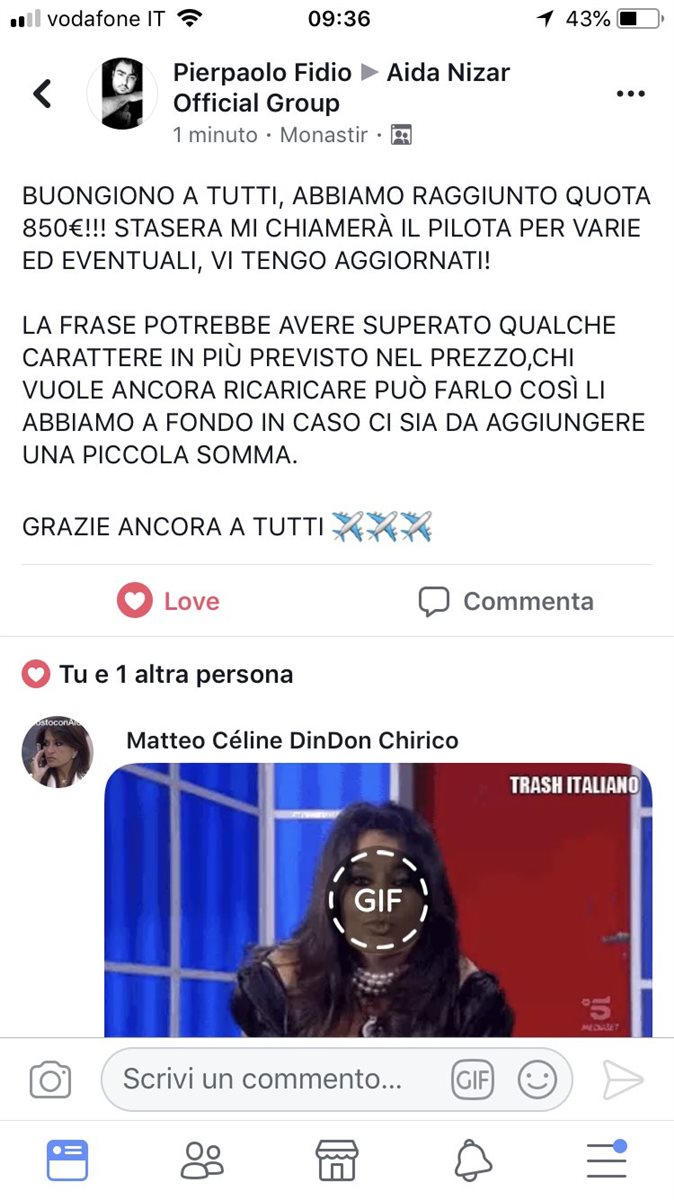Image resolution: width=674 pixels, height=1200 pixels.
Task: Send the comment with the arrow icon
Action: [x=622, y=1080]
